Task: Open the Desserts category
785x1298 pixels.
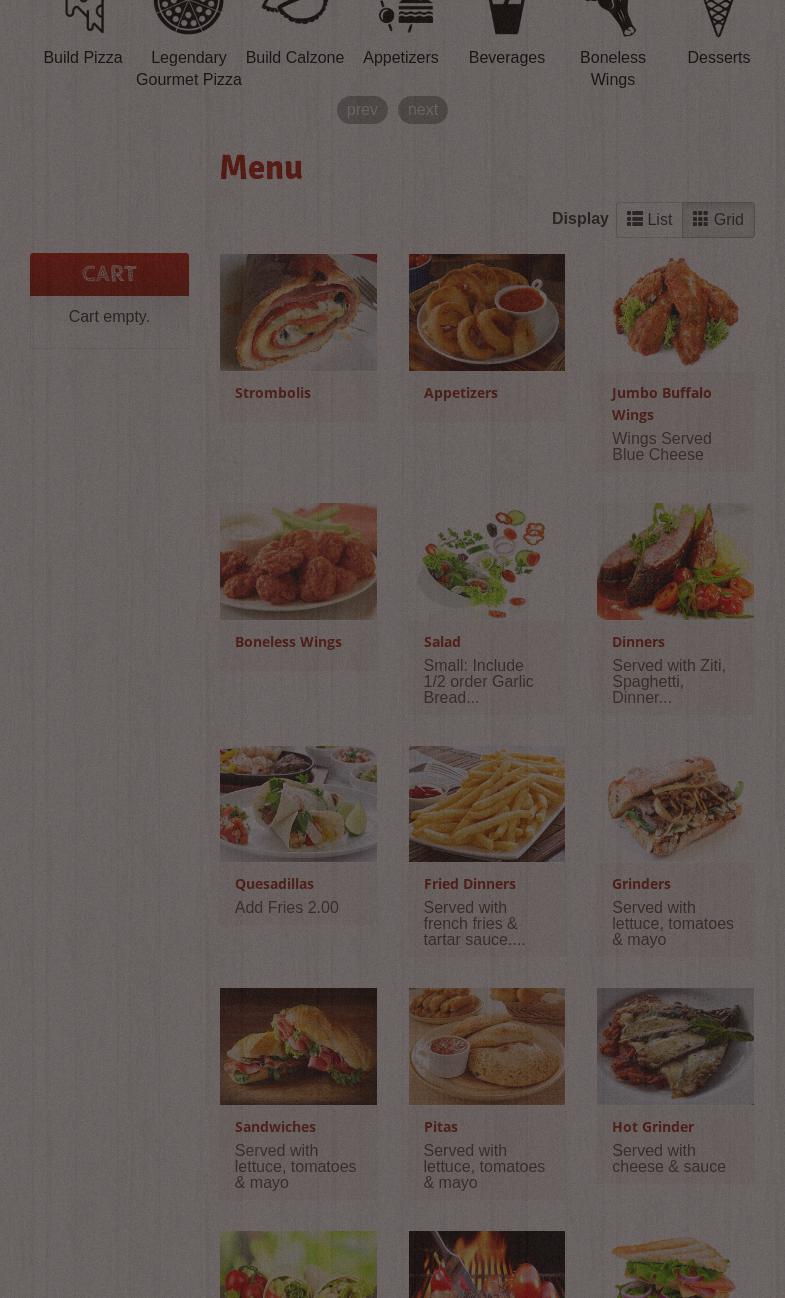Action: click(x=719, y=35)
